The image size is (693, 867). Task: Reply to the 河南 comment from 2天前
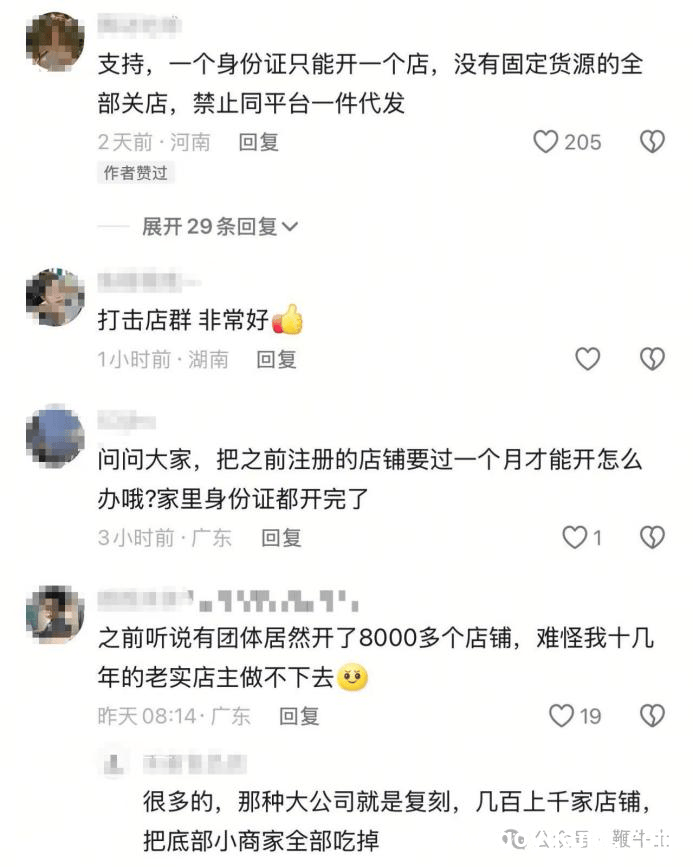(x=258, y=142)
